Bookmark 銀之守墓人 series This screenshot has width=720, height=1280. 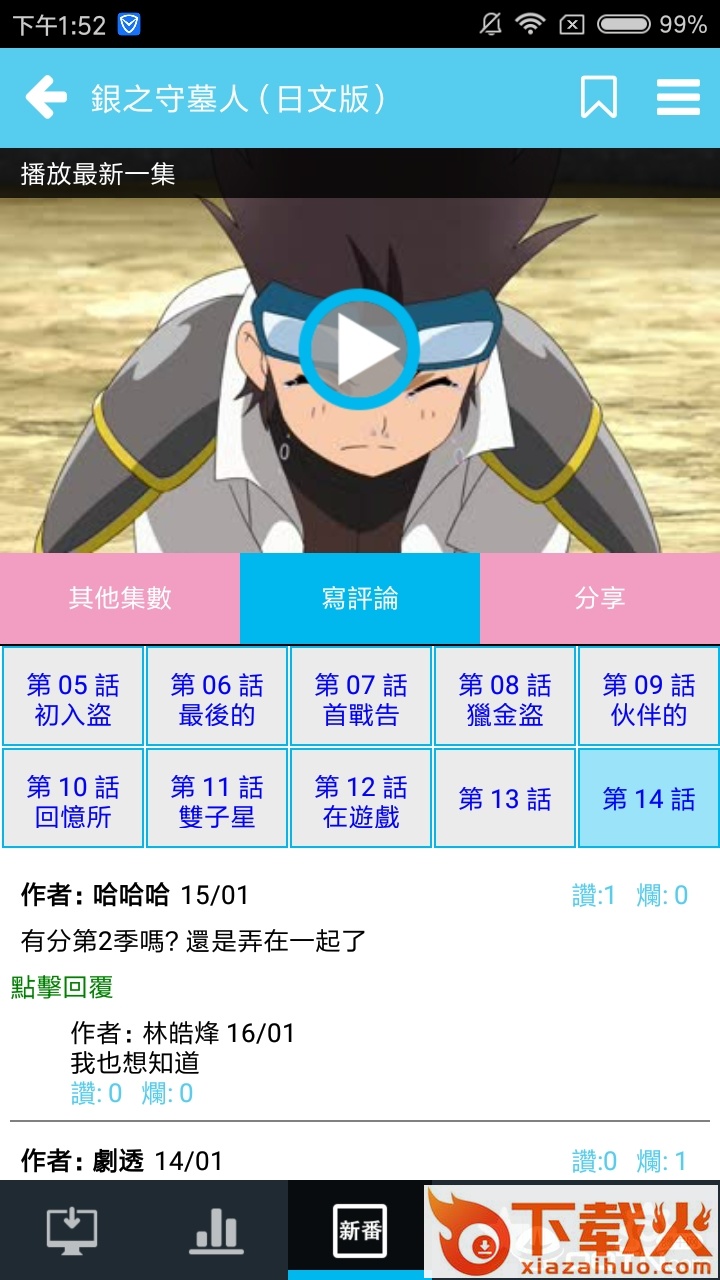pos(598,98)
